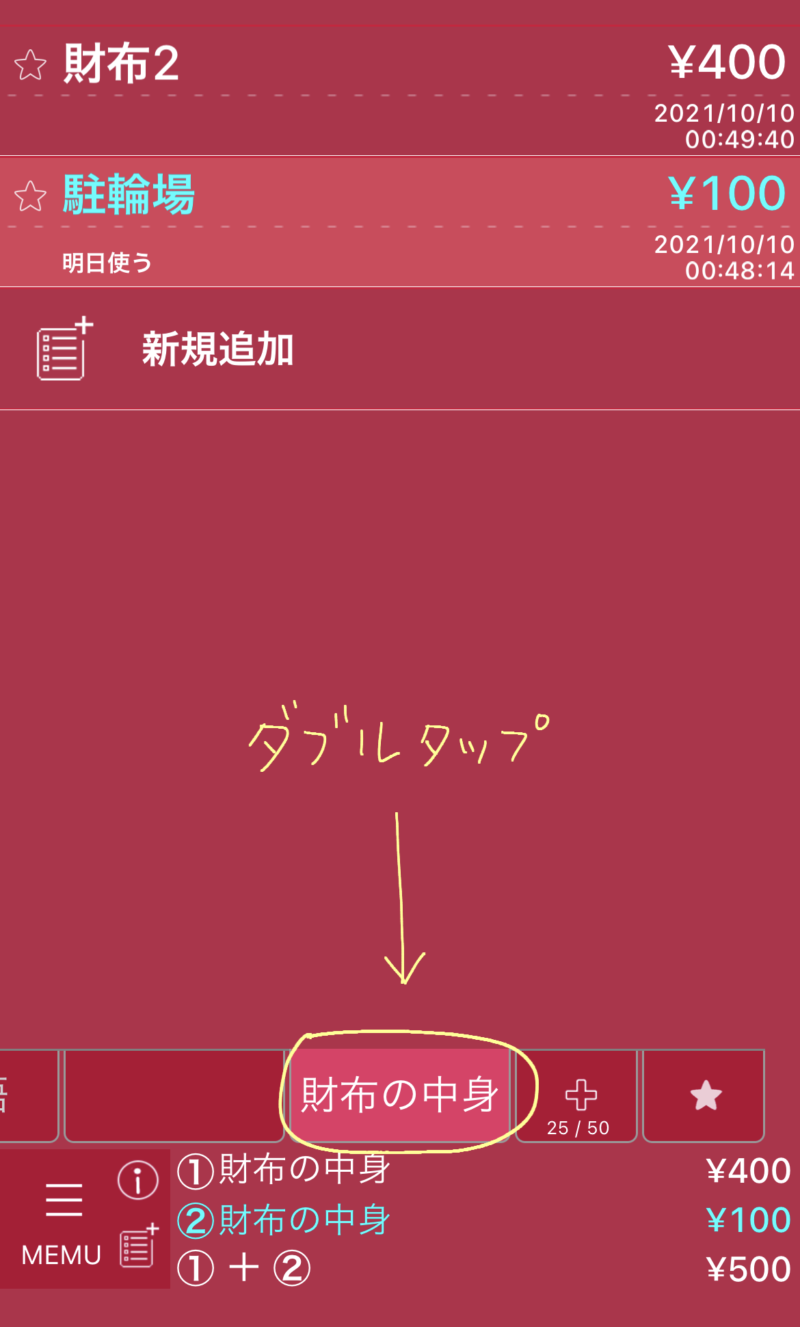The height and width of the screenshot is (1327, 800).
Task: Select the 財布の中身 tab
Action: click(x=400, y=1096)
